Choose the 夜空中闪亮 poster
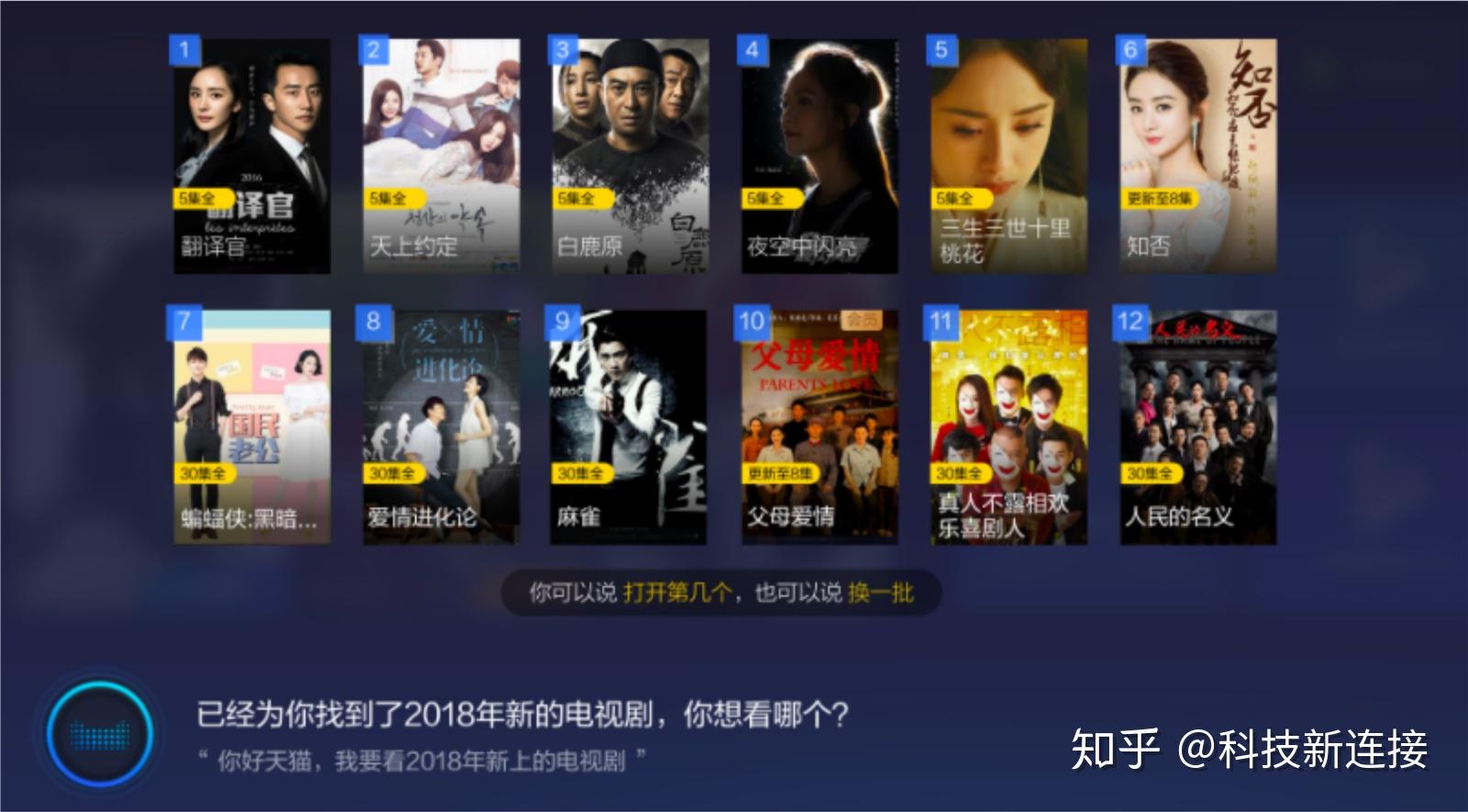 [x=819, y=156]
